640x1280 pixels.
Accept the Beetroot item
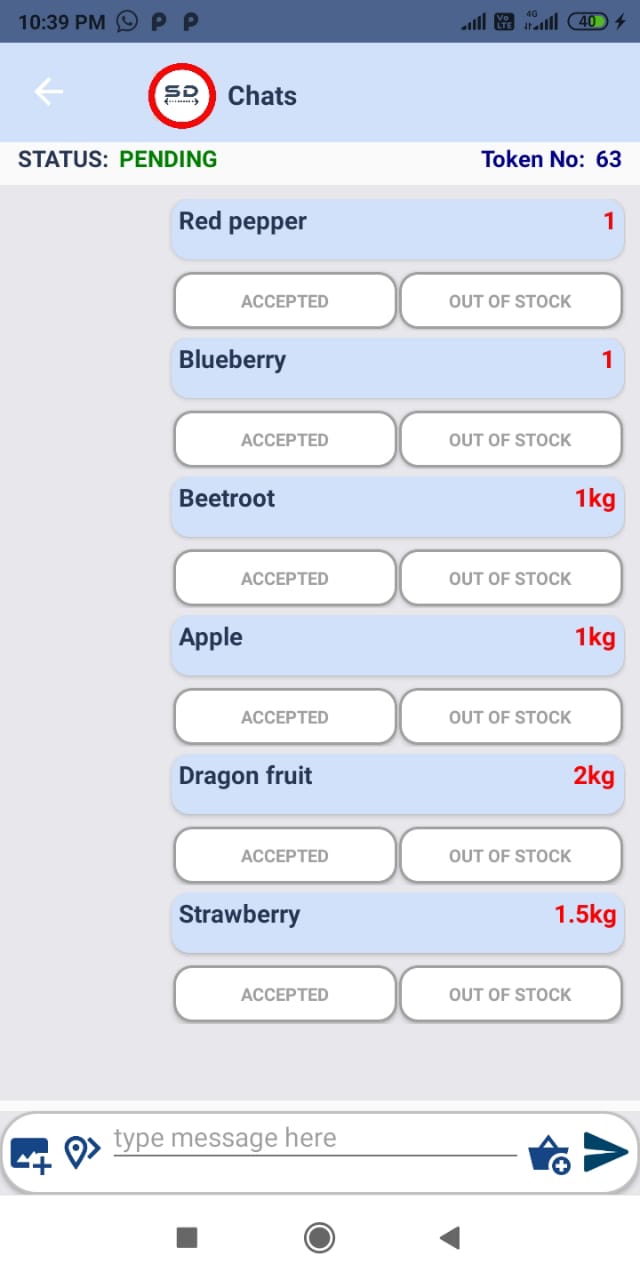click(285, 578)
